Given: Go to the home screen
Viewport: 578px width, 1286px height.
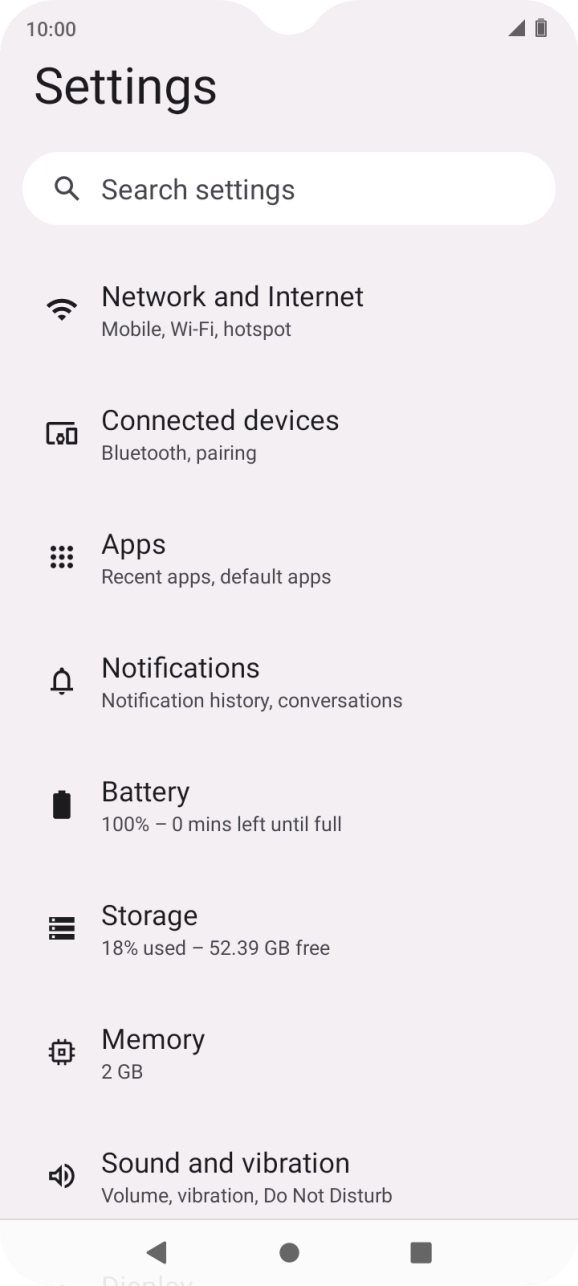Looking at the screenshot, I should pyautogui.click(x=289, y=1252).
